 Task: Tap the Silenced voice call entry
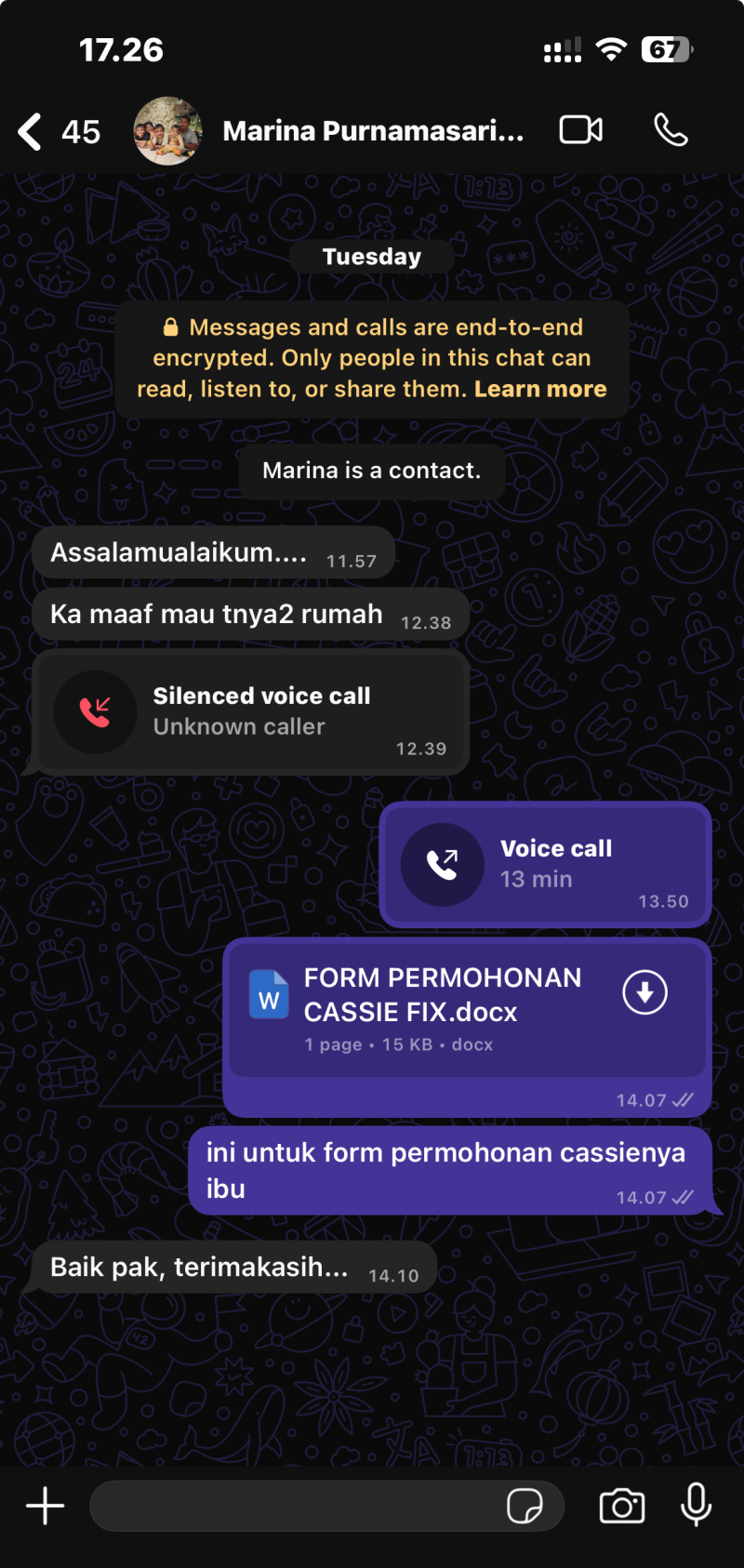click(251, 711)
